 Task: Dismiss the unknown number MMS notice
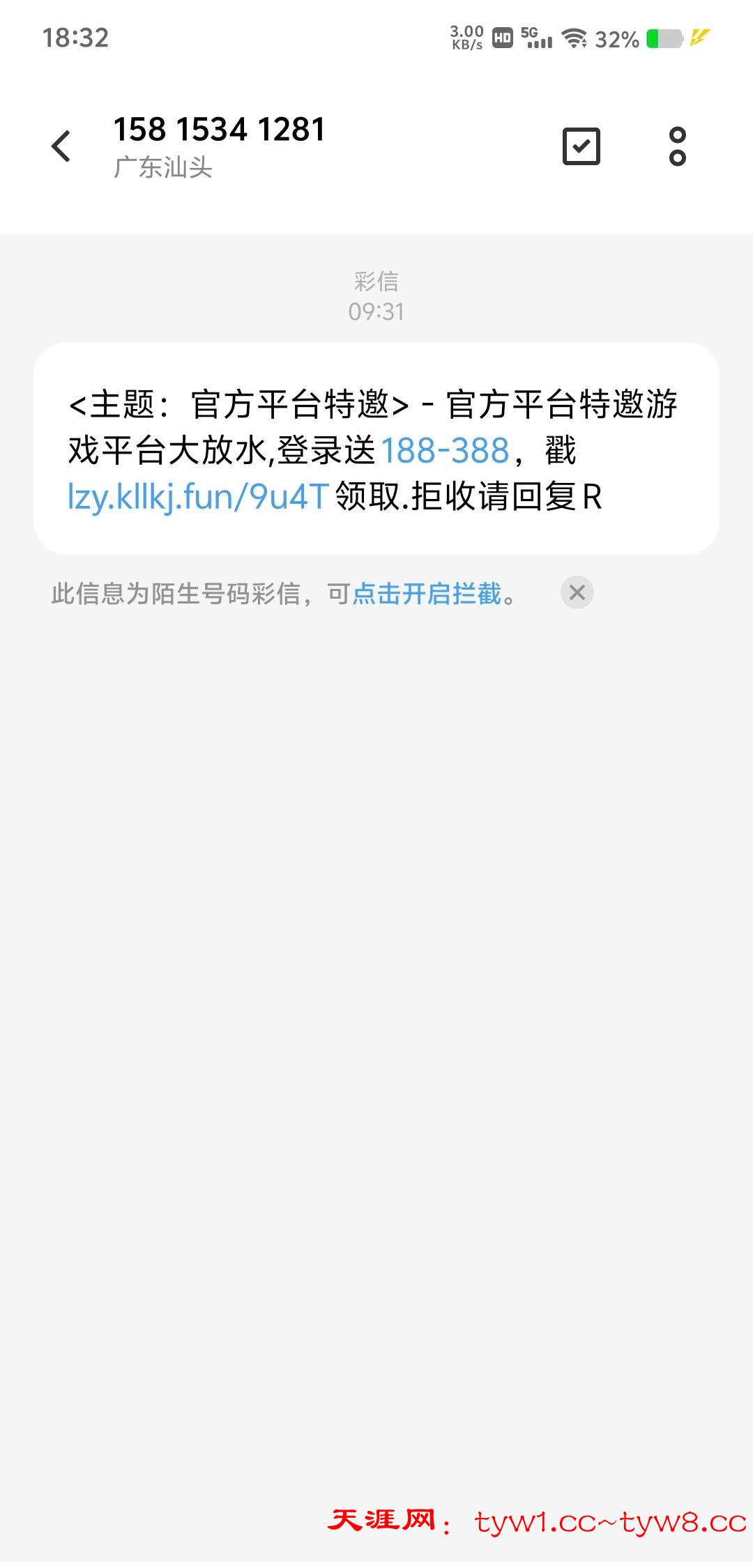pyautogui.click(x=577, y=593)
